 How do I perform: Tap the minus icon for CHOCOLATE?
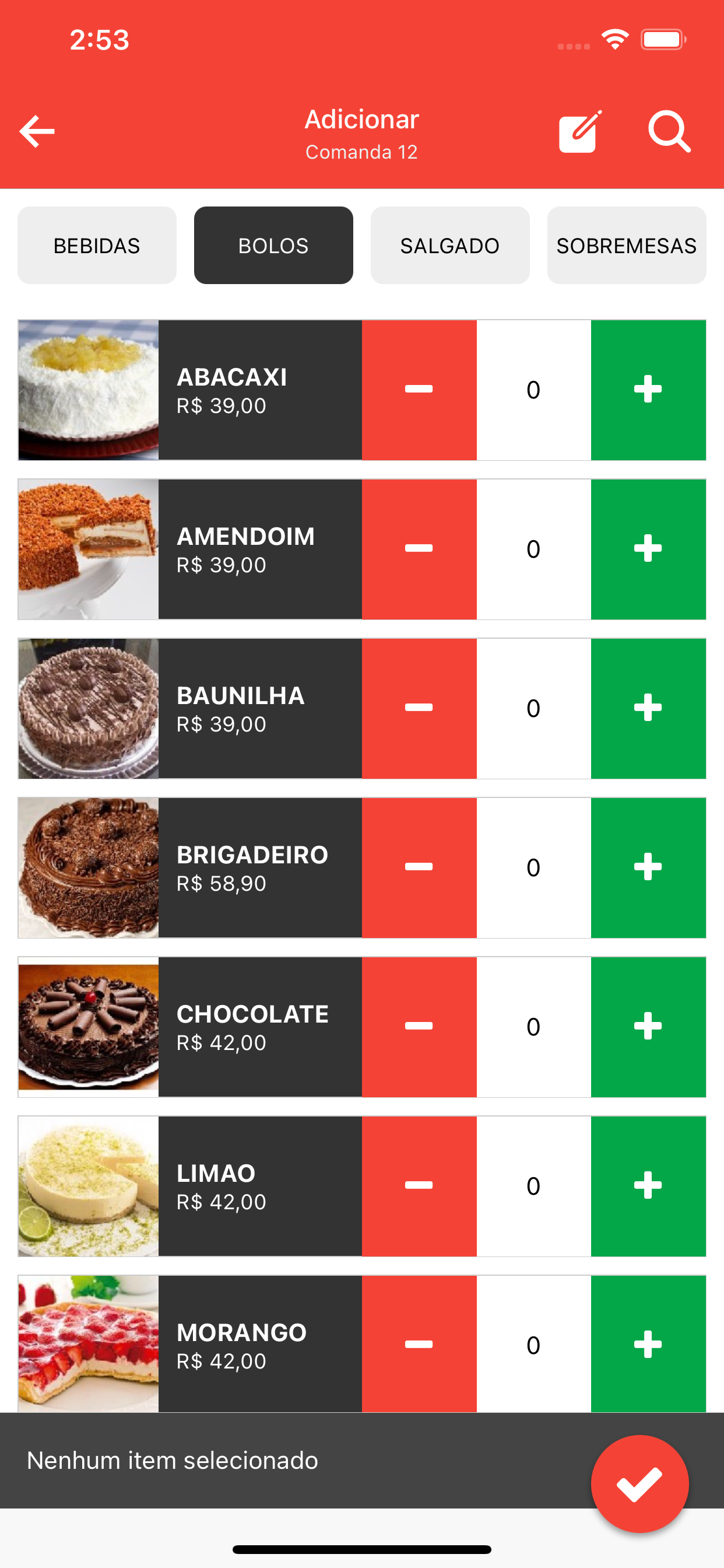(x=419, y=1025)
